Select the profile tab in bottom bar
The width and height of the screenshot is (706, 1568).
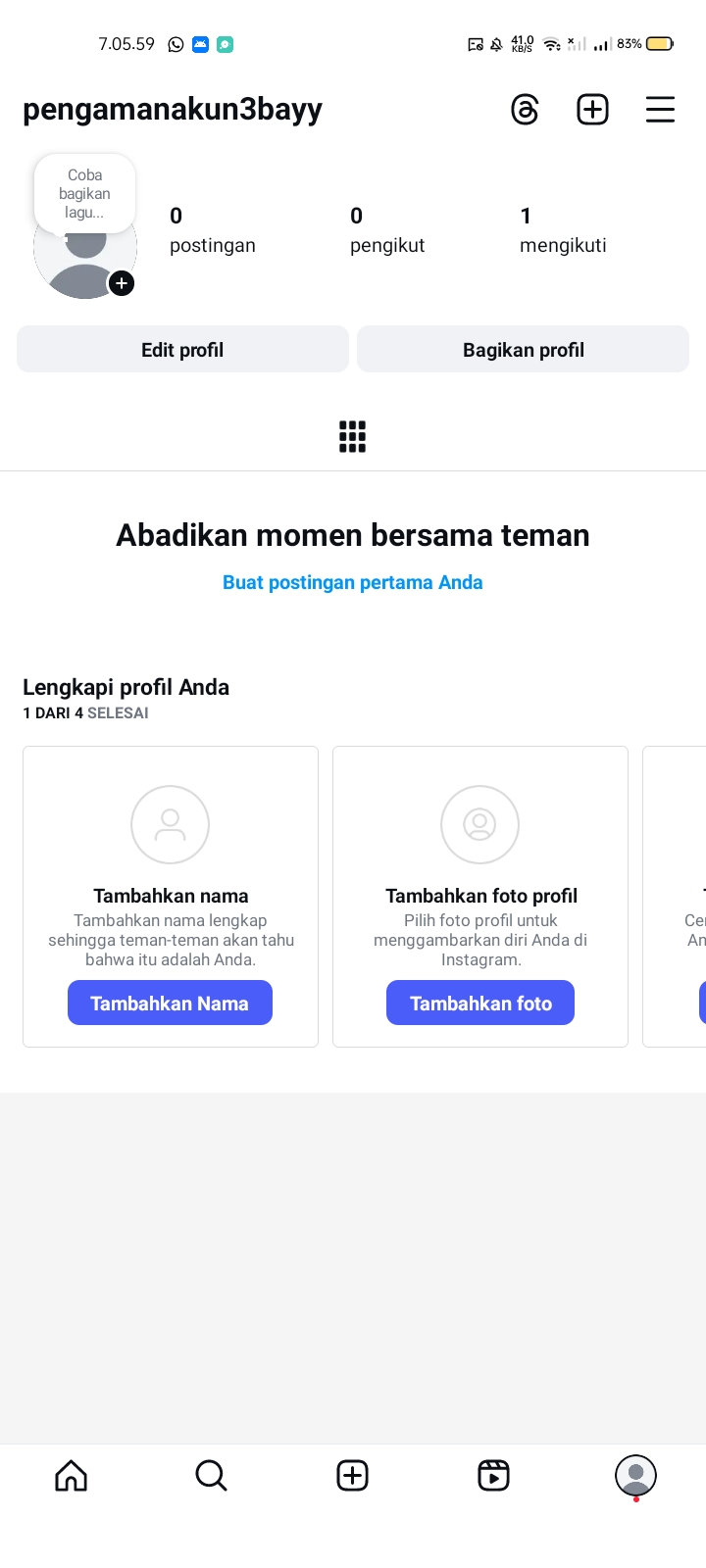click(x=635, y=1475)
